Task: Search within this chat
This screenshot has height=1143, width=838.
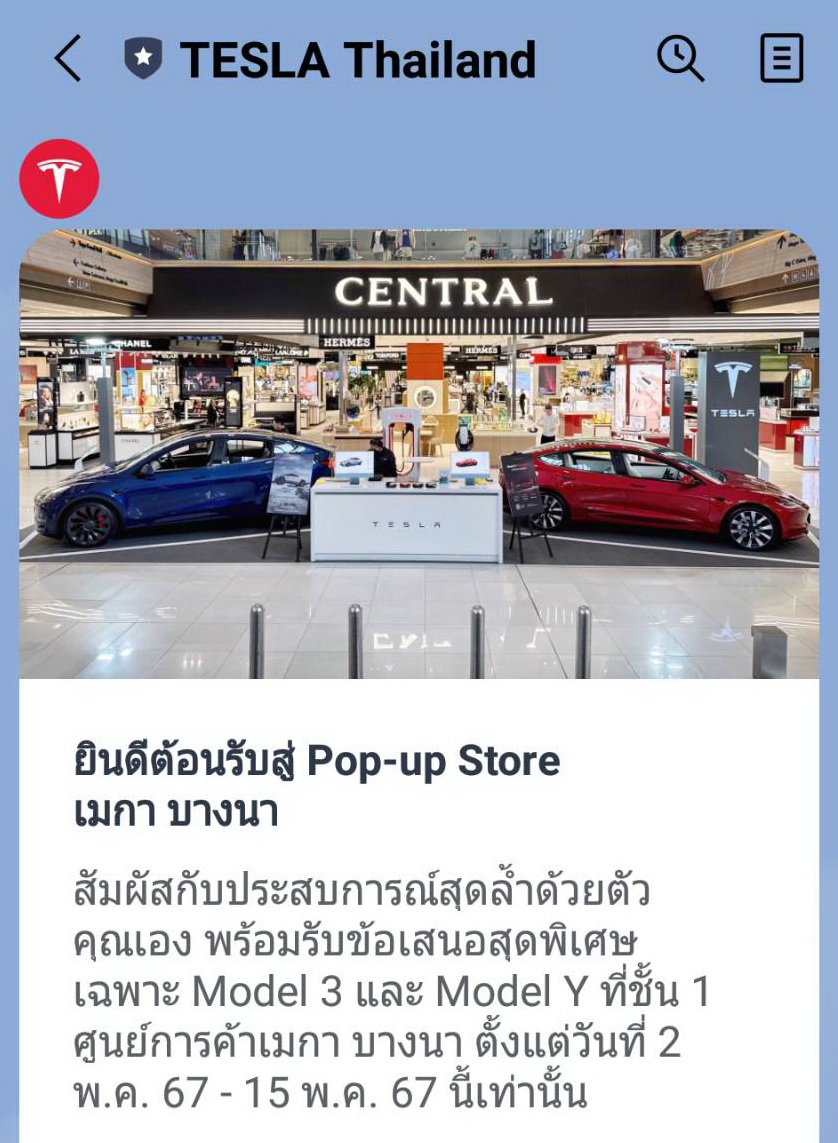Action: point(680,58)
